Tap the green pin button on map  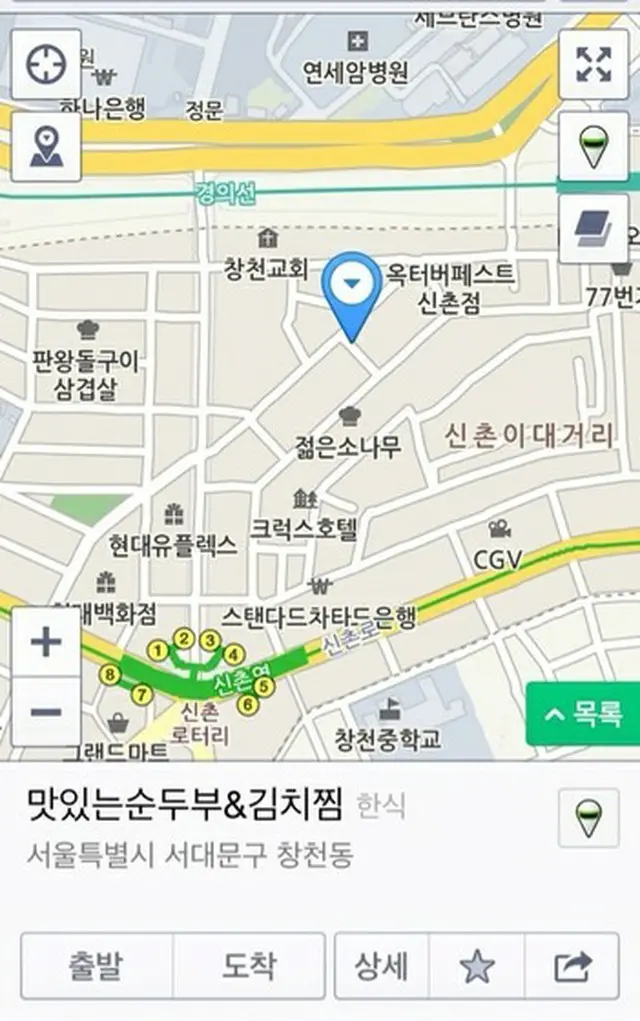click(x=593, y=147)
